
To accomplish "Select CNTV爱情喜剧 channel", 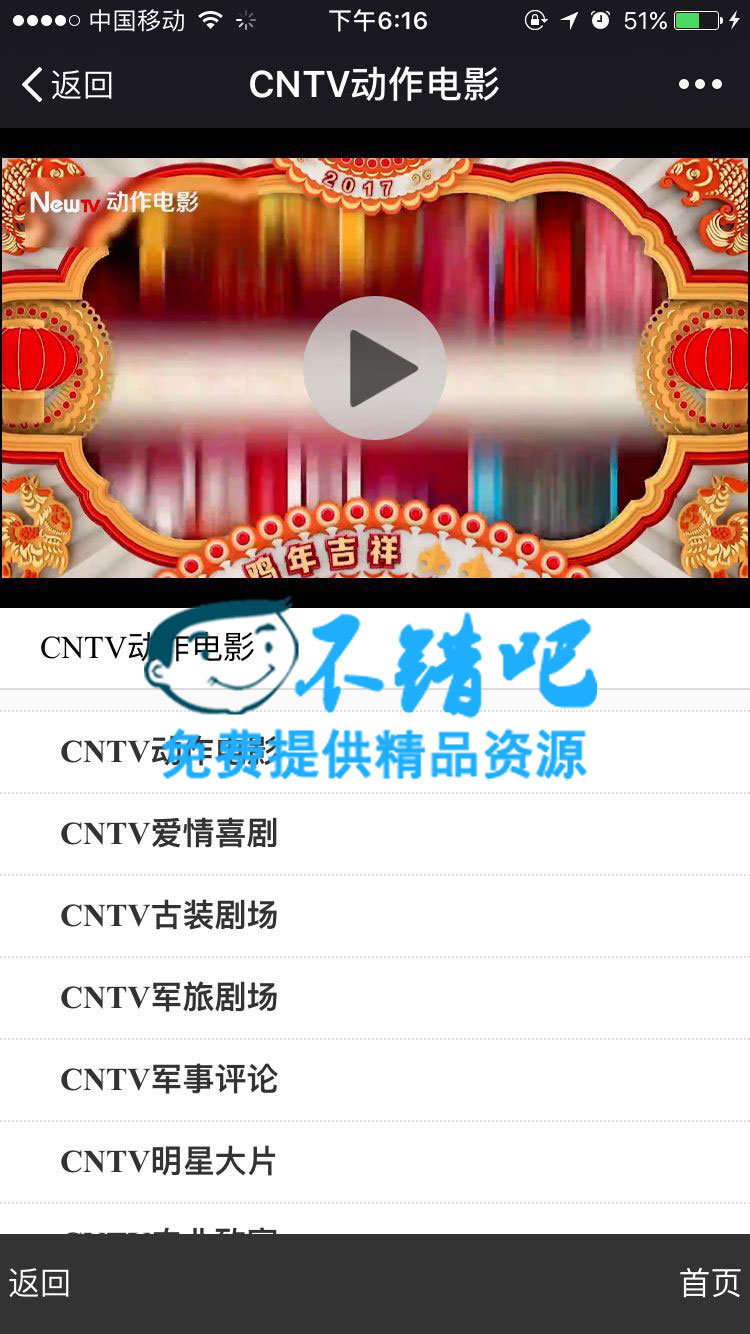I will click(169, 833).
